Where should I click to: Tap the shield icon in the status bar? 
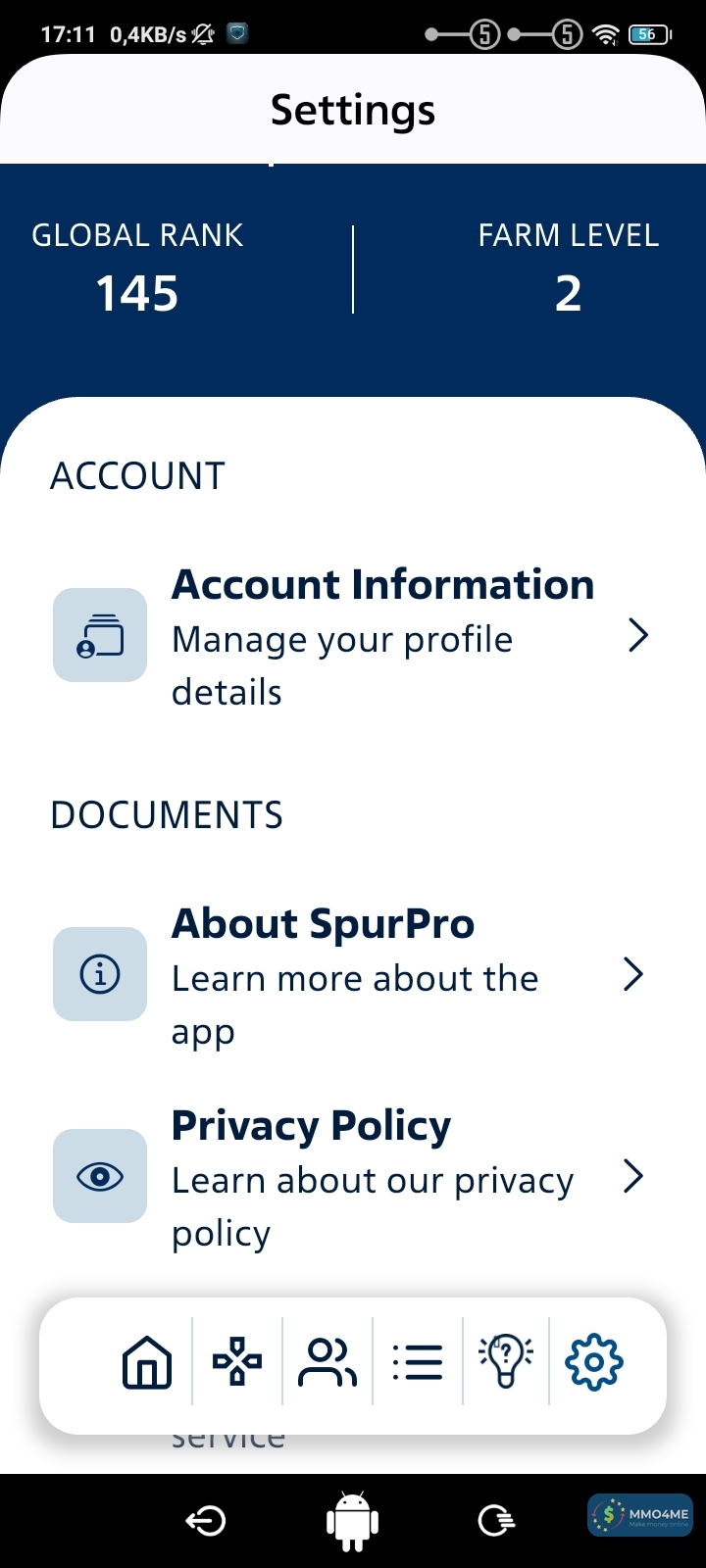tap(235, 32)
